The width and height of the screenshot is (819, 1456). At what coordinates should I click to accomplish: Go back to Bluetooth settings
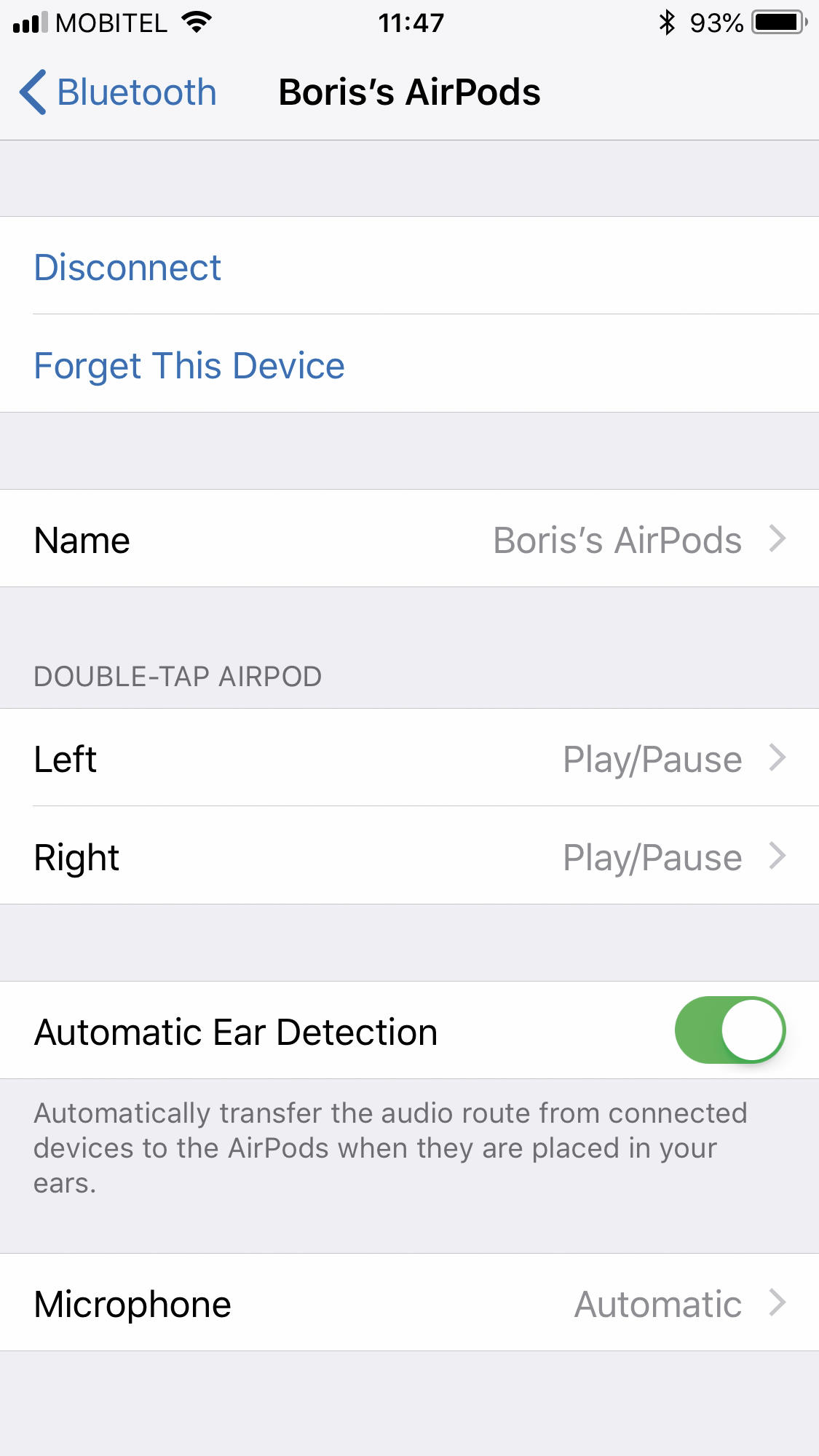coord(118,92)
